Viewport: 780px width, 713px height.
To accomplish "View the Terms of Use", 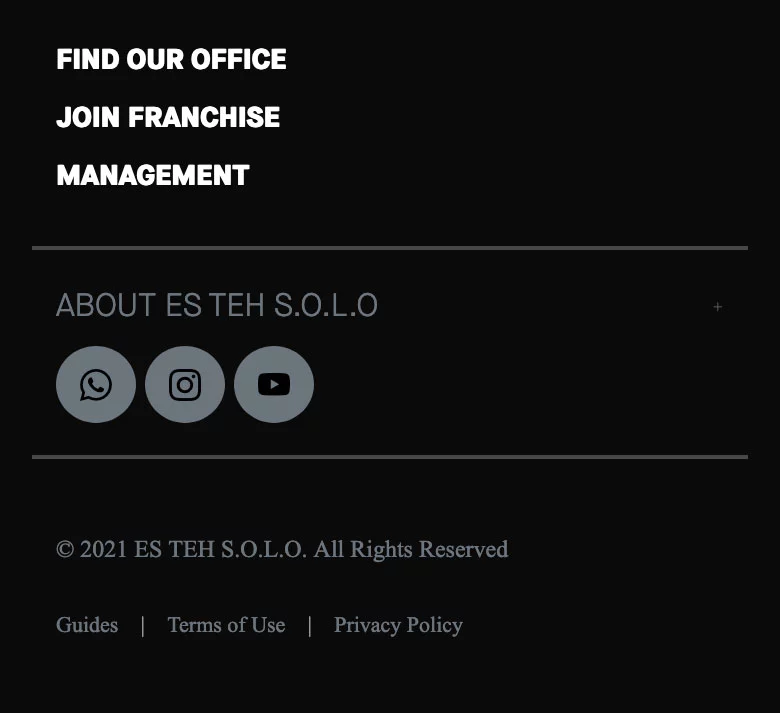I will point(226,625).
